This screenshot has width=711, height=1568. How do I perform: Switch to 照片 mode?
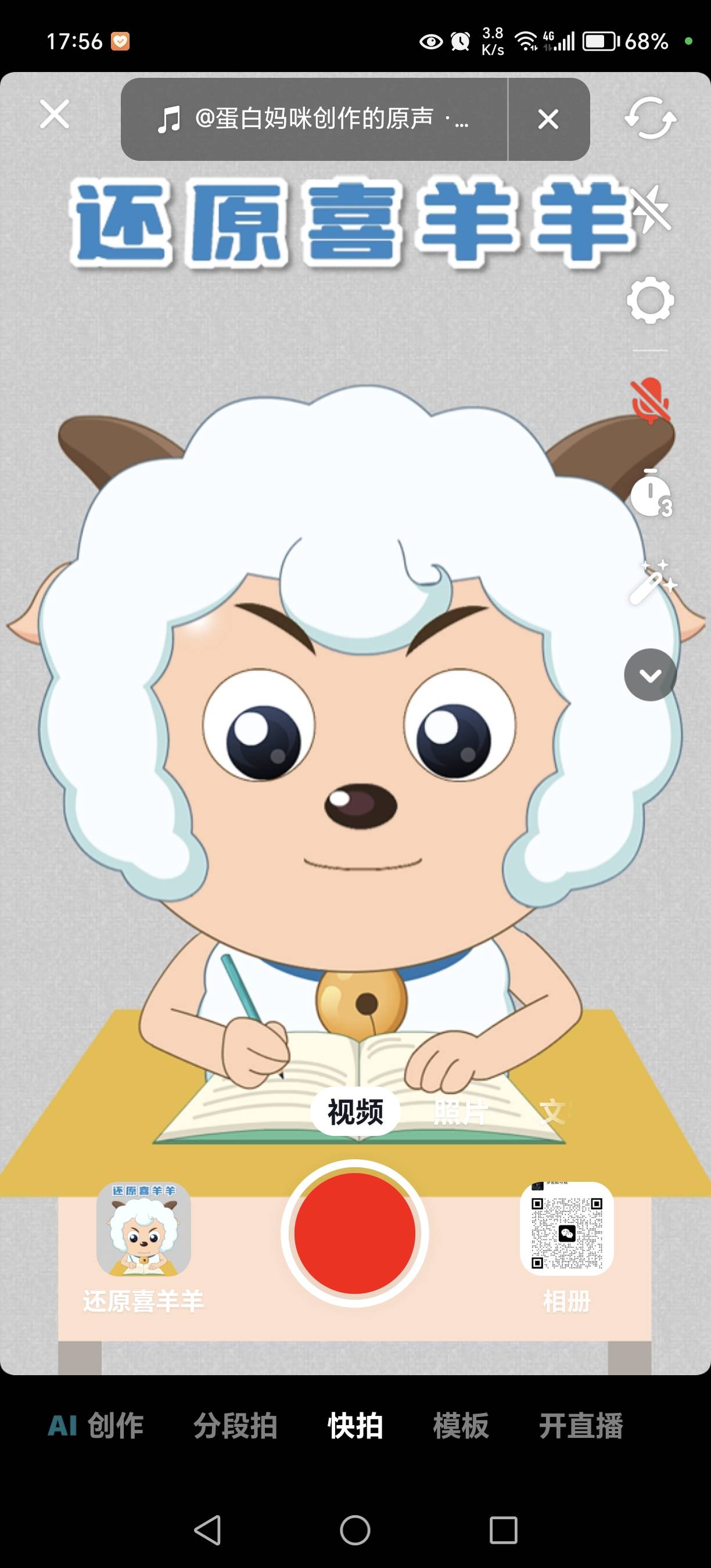point(460,1113)
